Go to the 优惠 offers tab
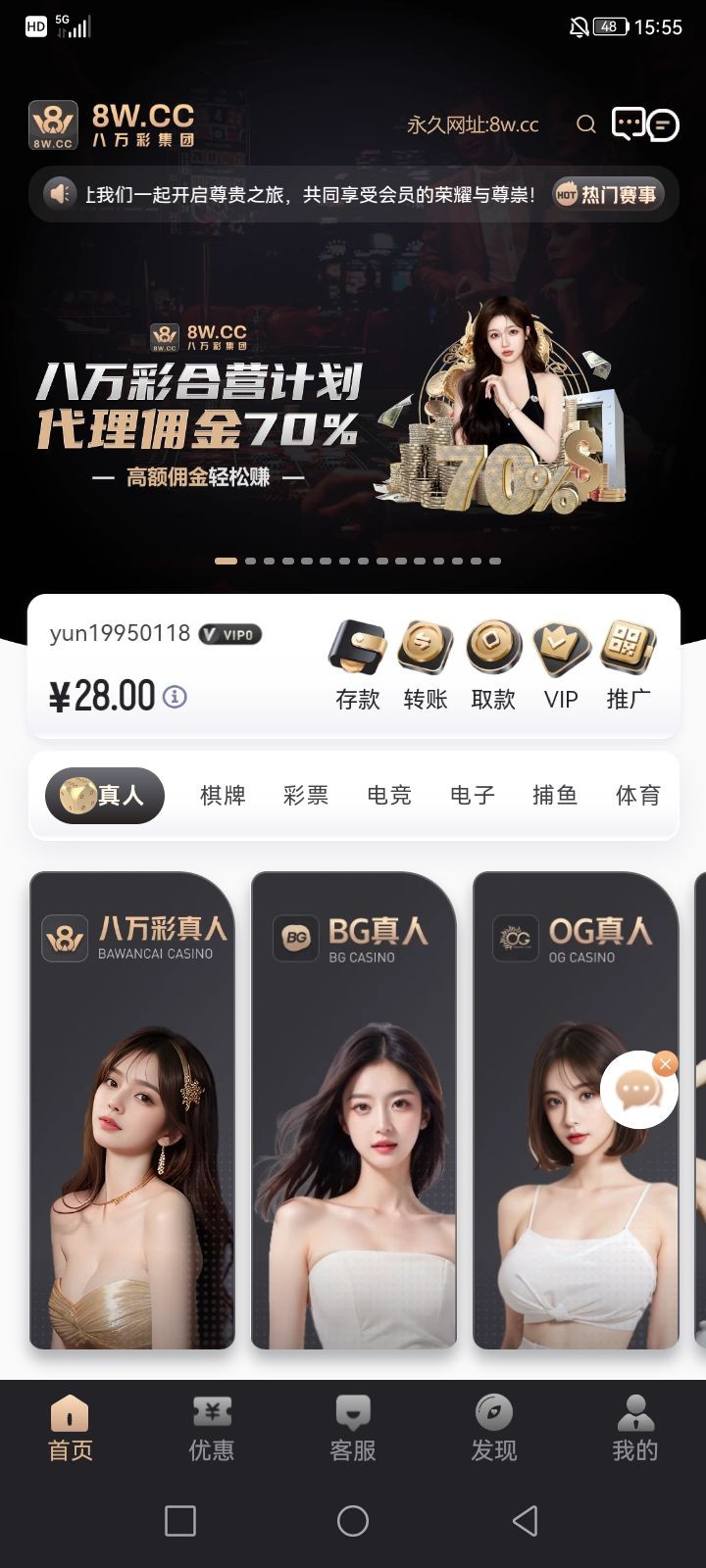 pyautogui.click(x=212, y=1429)
